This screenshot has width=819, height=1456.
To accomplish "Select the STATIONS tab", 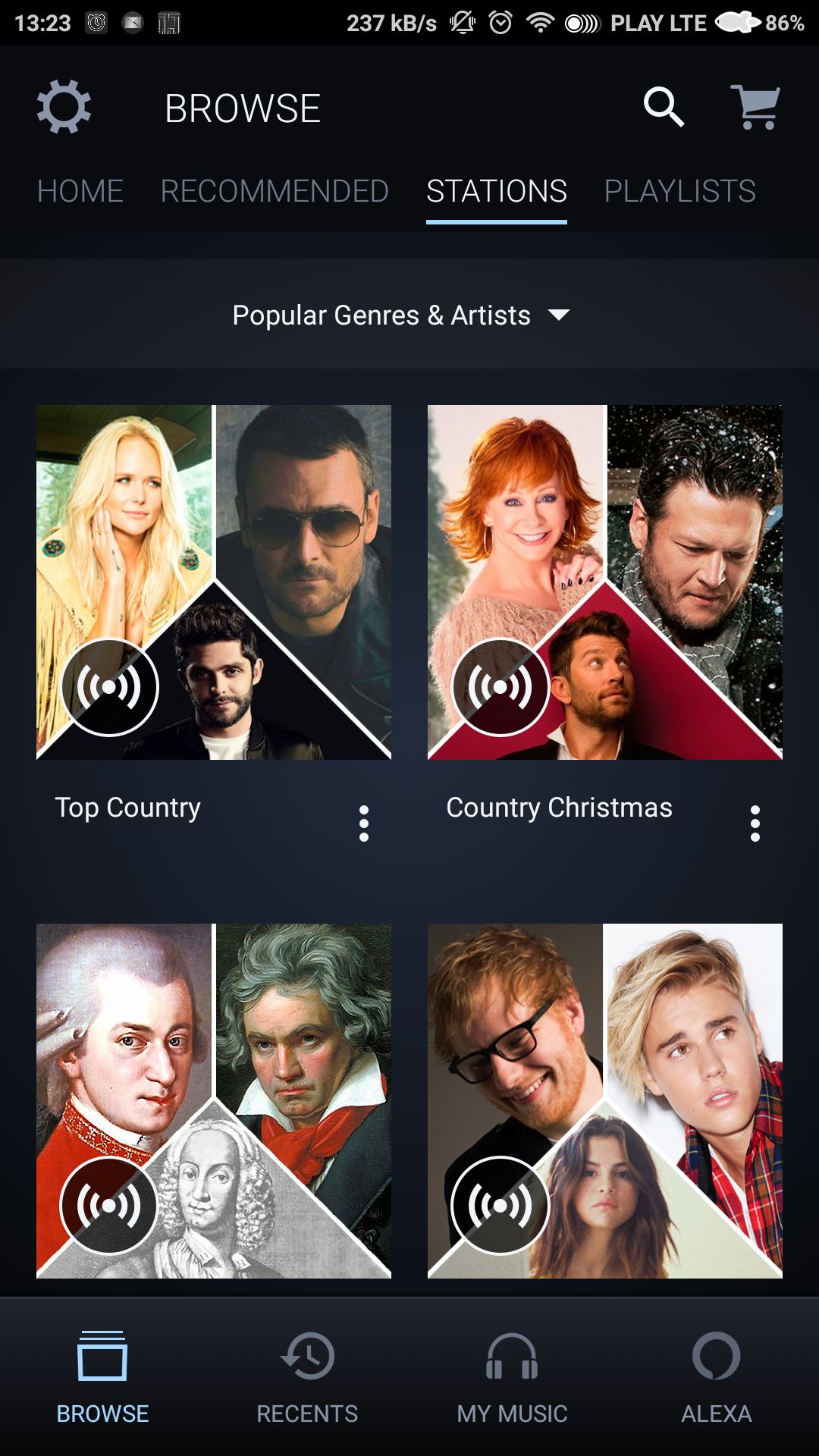I will click(x=497, y=191).
